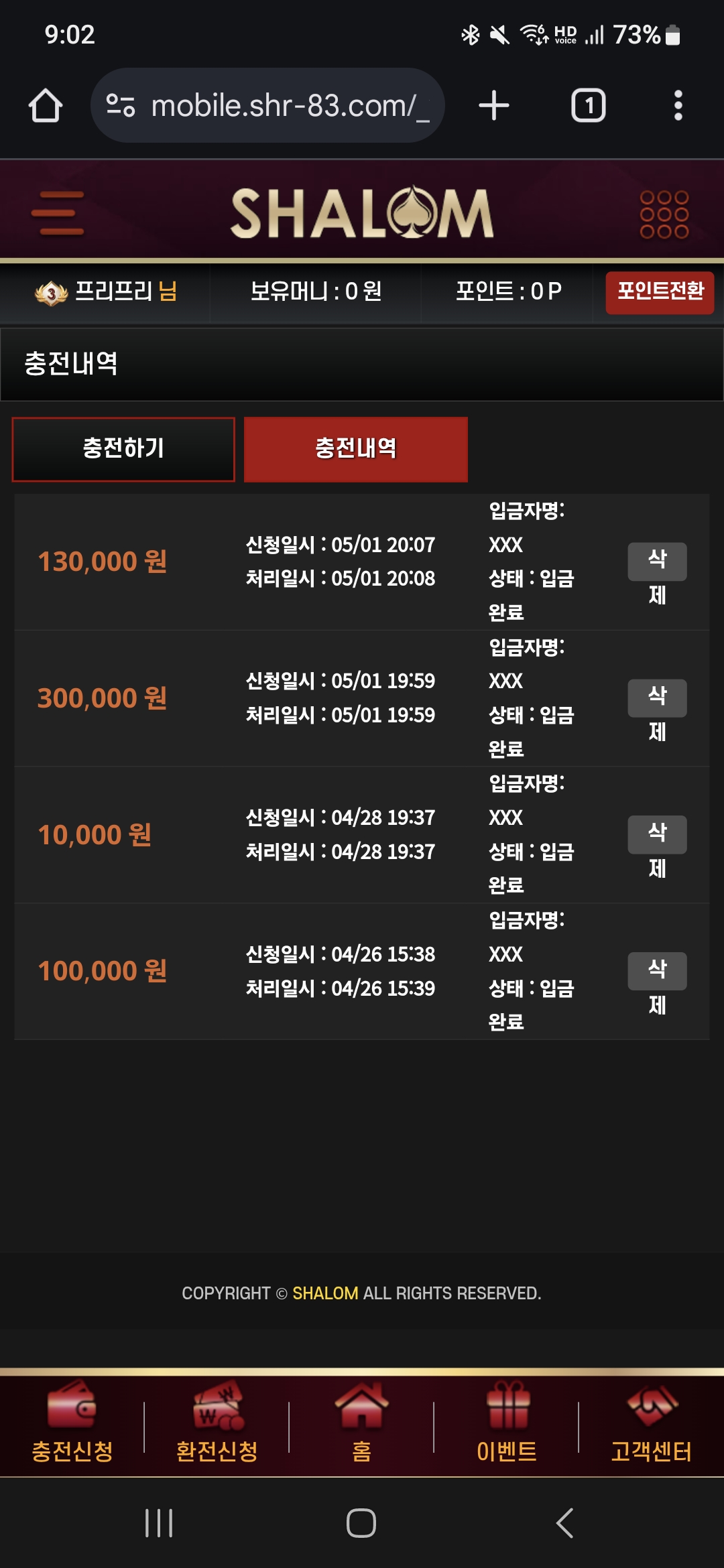Open a new browser tab

click(x=494, y=106)
